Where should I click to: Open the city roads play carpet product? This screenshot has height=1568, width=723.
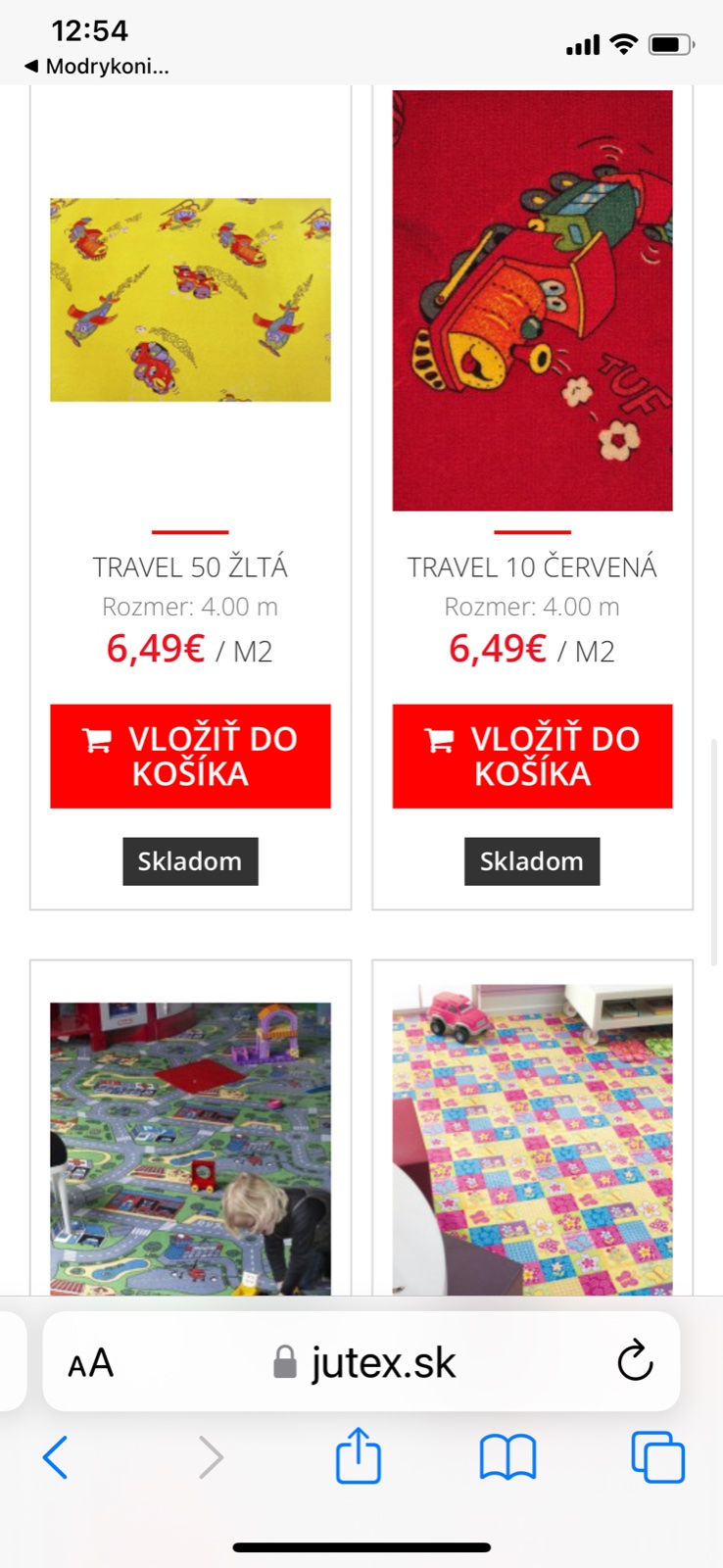(190, 1147)
